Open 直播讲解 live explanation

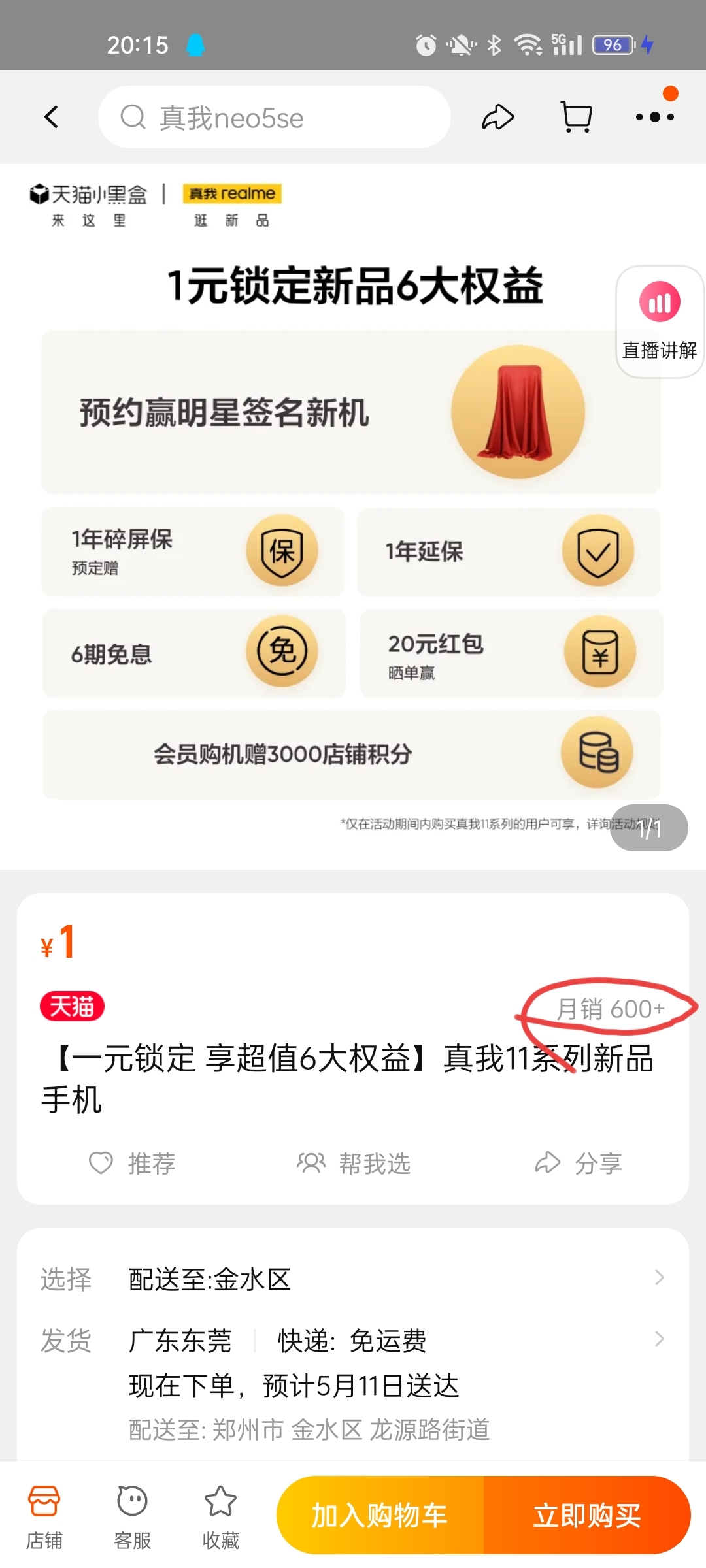pos(659,321)
